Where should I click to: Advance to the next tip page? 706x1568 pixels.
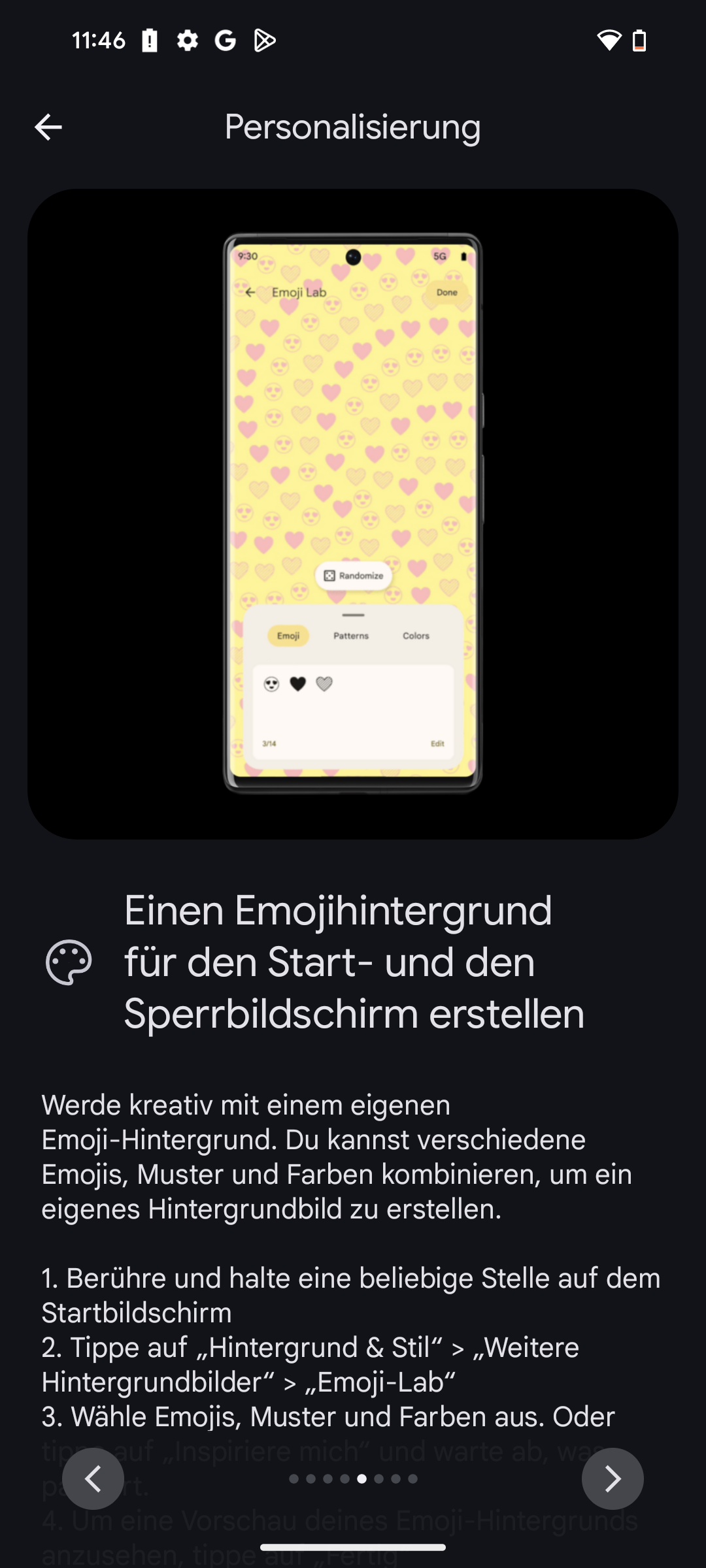(612, 1478)
